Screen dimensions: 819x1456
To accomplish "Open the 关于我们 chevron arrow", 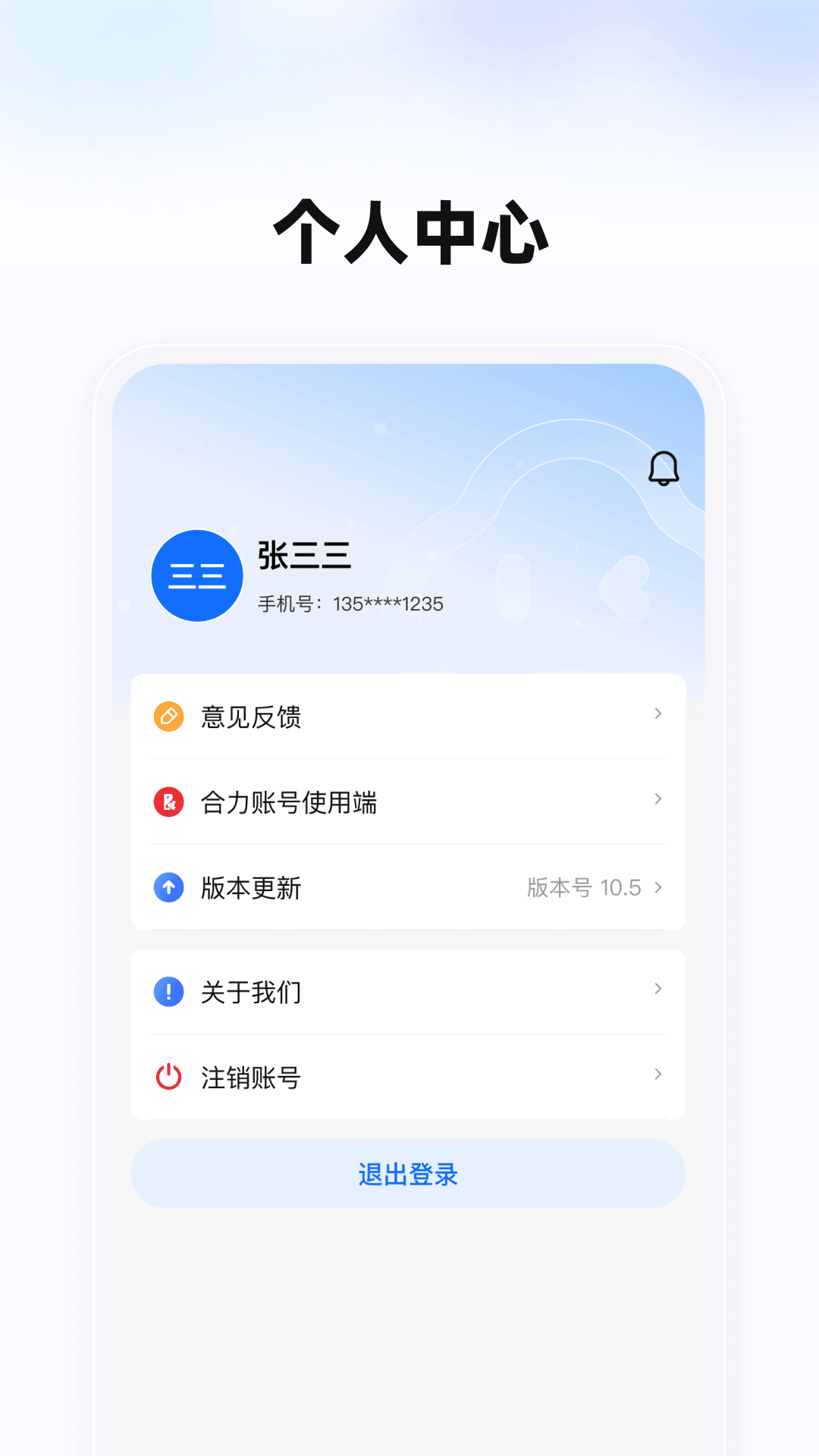I will coord(657,989).
